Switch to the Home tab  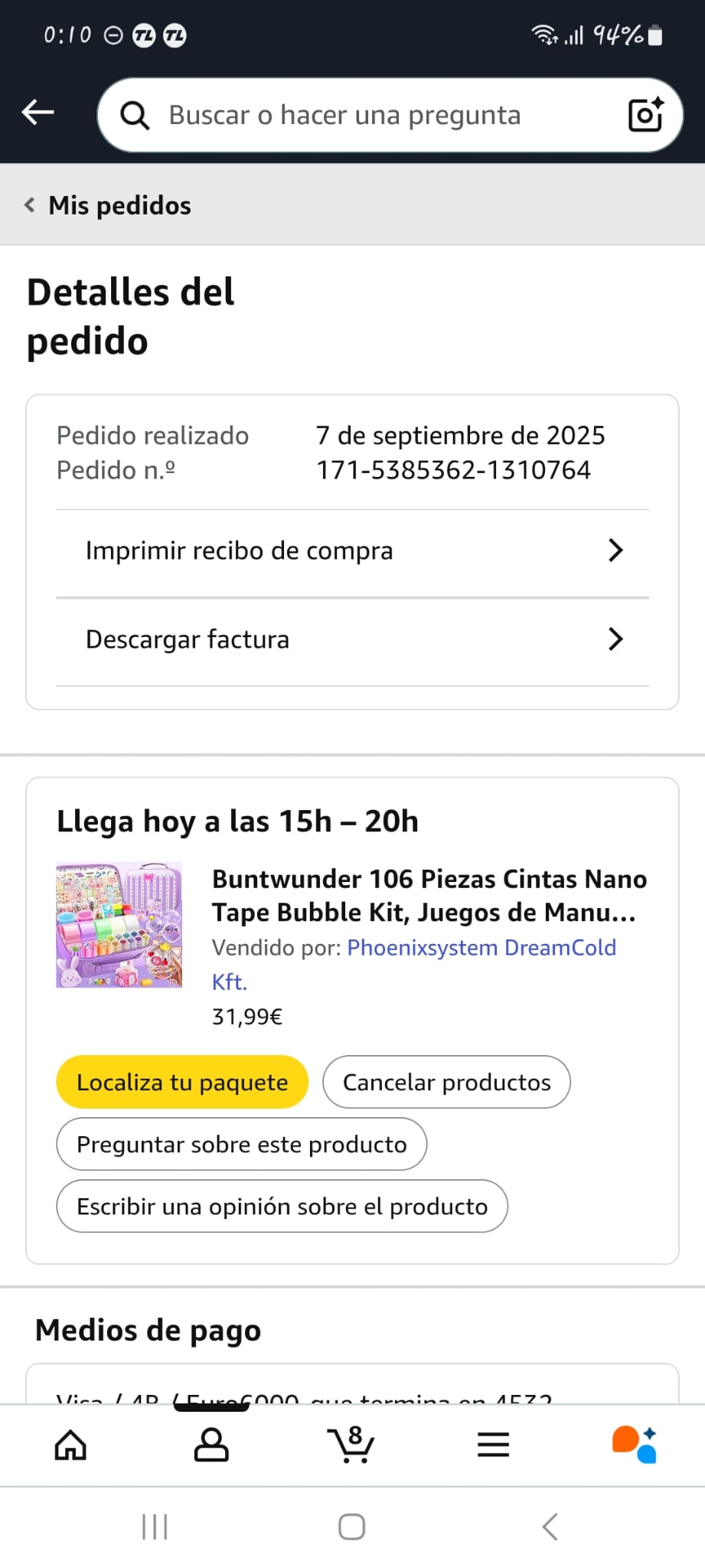70,1445
